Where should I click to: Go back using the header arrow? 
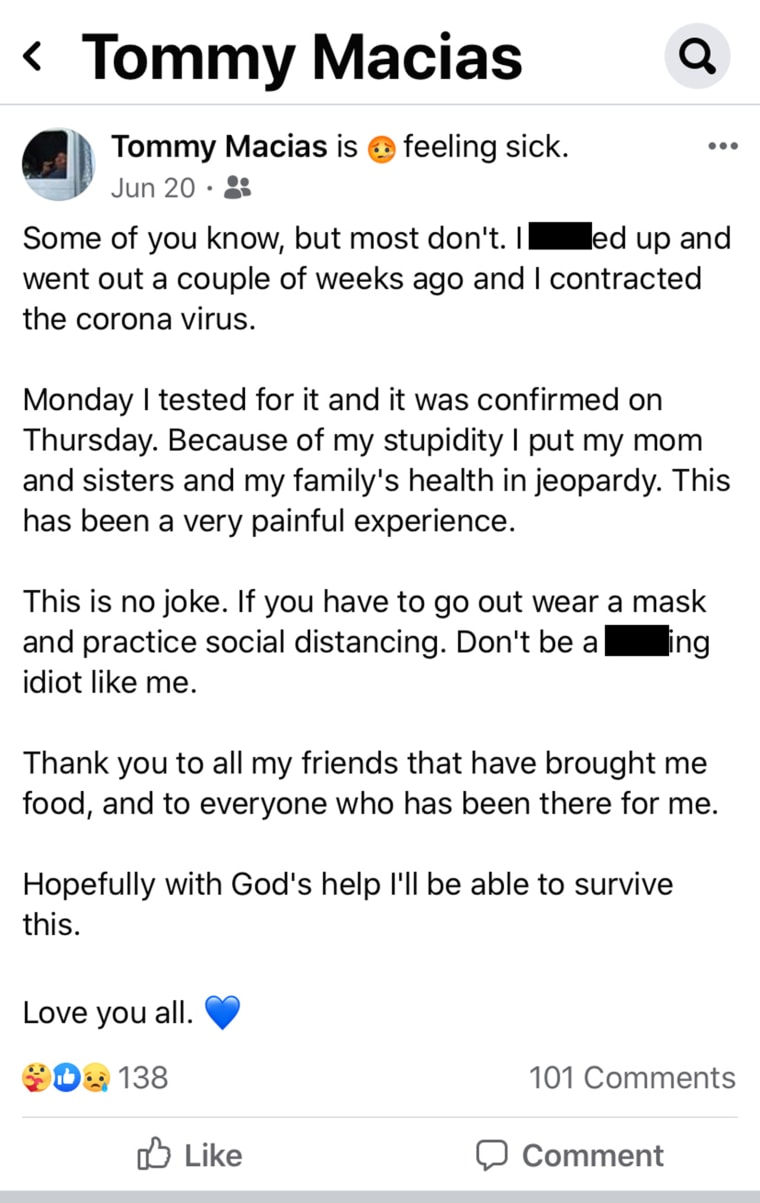(33, 57)
